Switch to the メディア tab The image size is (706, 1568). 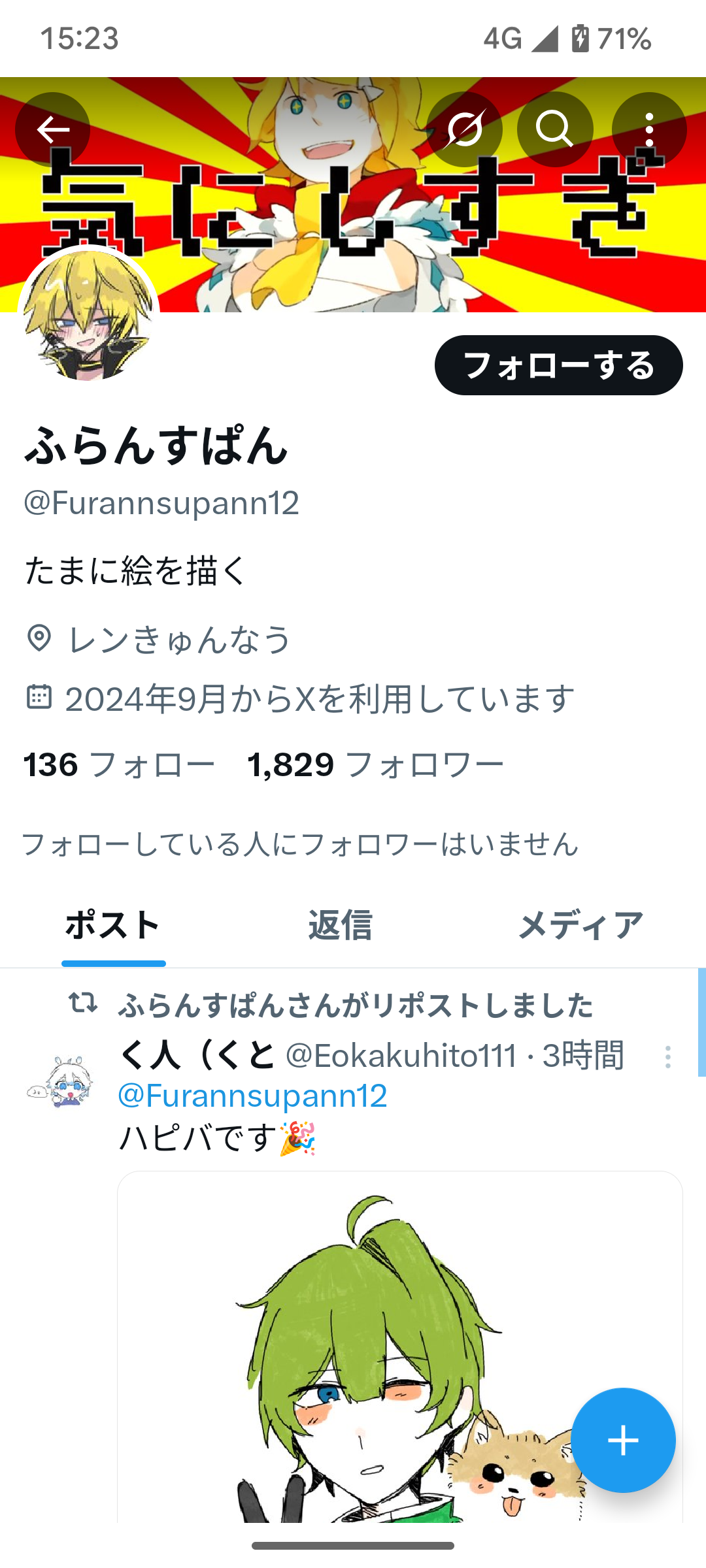coord(580,925)
